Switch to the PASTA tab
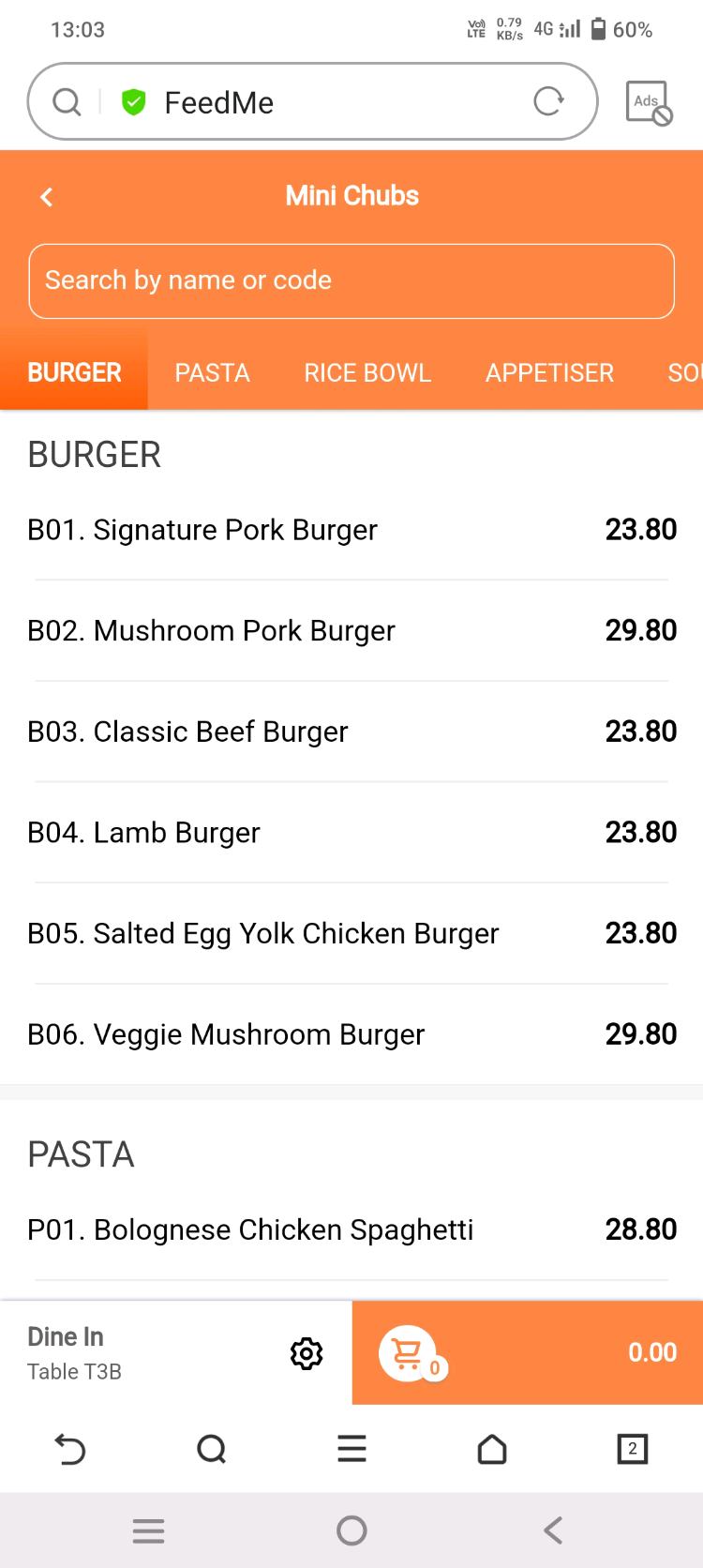 pos(212,372)
